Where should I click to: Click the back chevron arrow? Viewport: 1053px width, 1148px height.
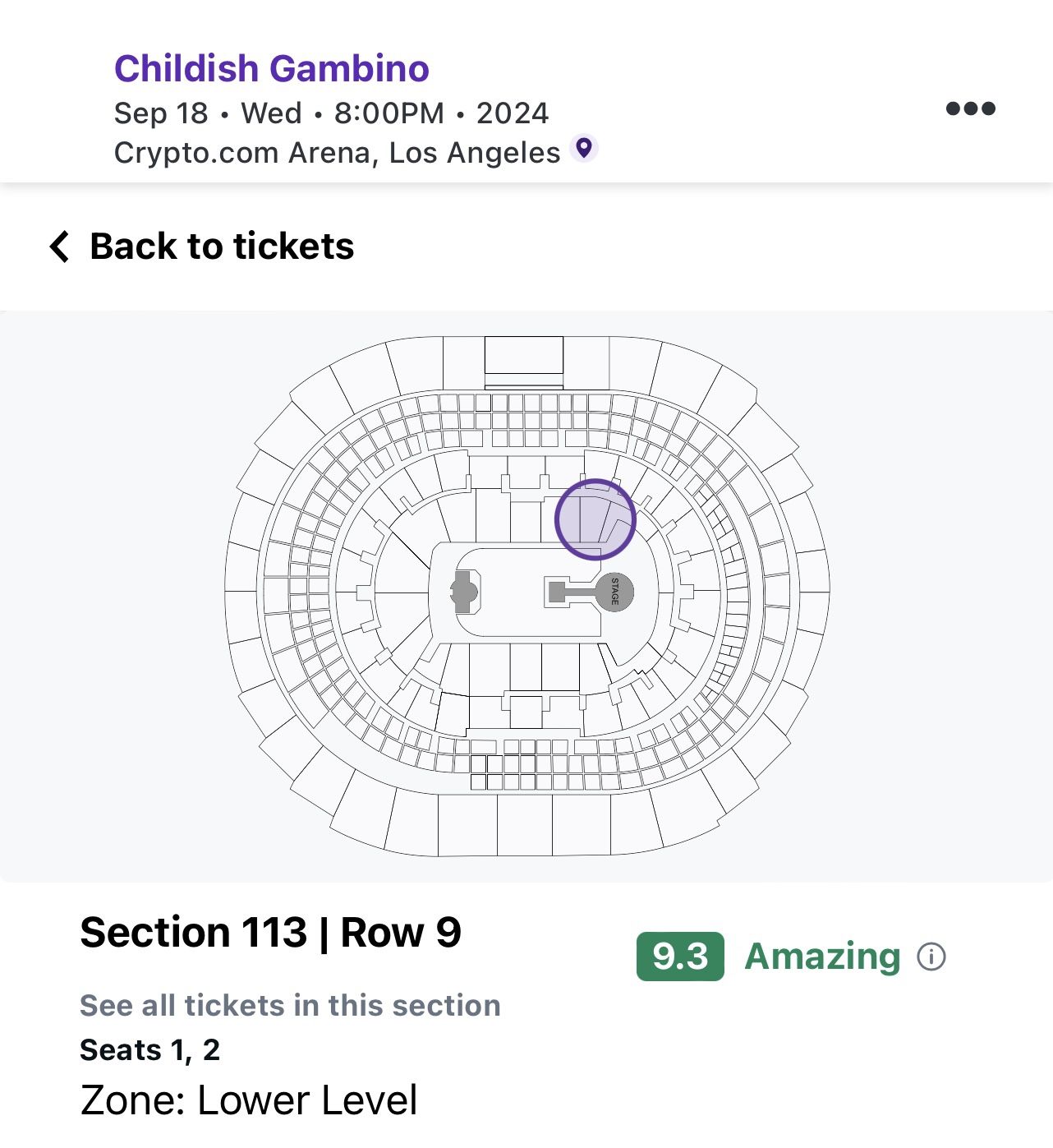[58, 246]
